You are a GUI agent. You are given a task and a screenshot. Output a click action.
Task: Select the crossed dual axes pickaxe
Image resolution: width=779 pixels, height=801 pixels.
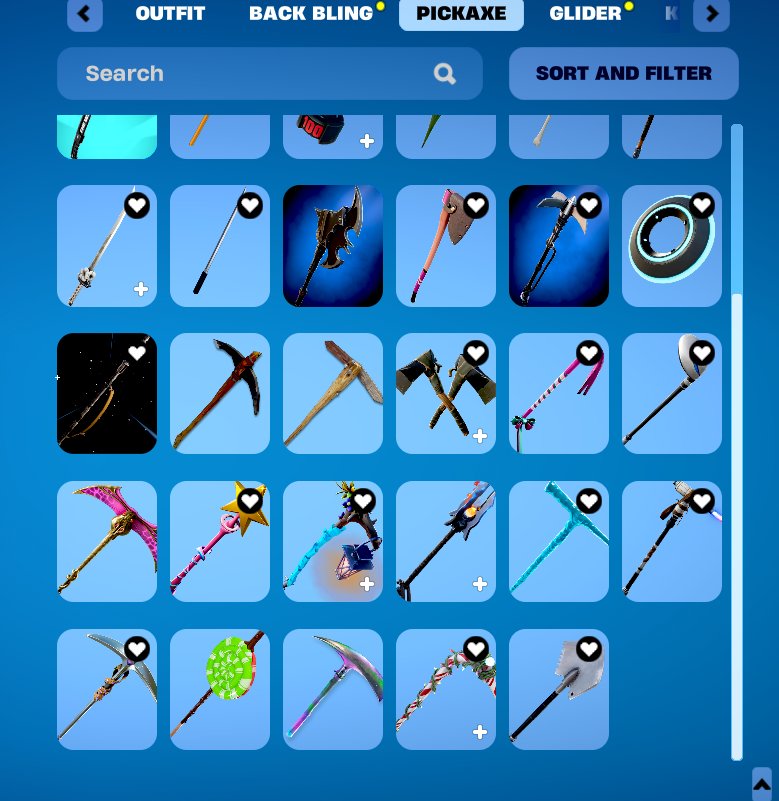[446, 393]
